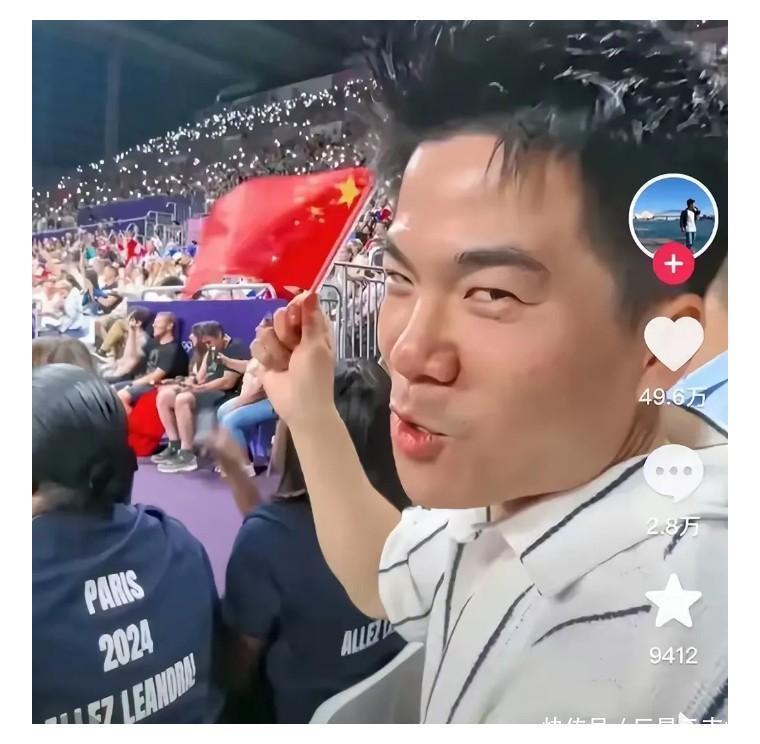Add video to favorites with star icon
The width and height of the screenshot is (760, 744).
pyautogui.click(x=673, y=603)
